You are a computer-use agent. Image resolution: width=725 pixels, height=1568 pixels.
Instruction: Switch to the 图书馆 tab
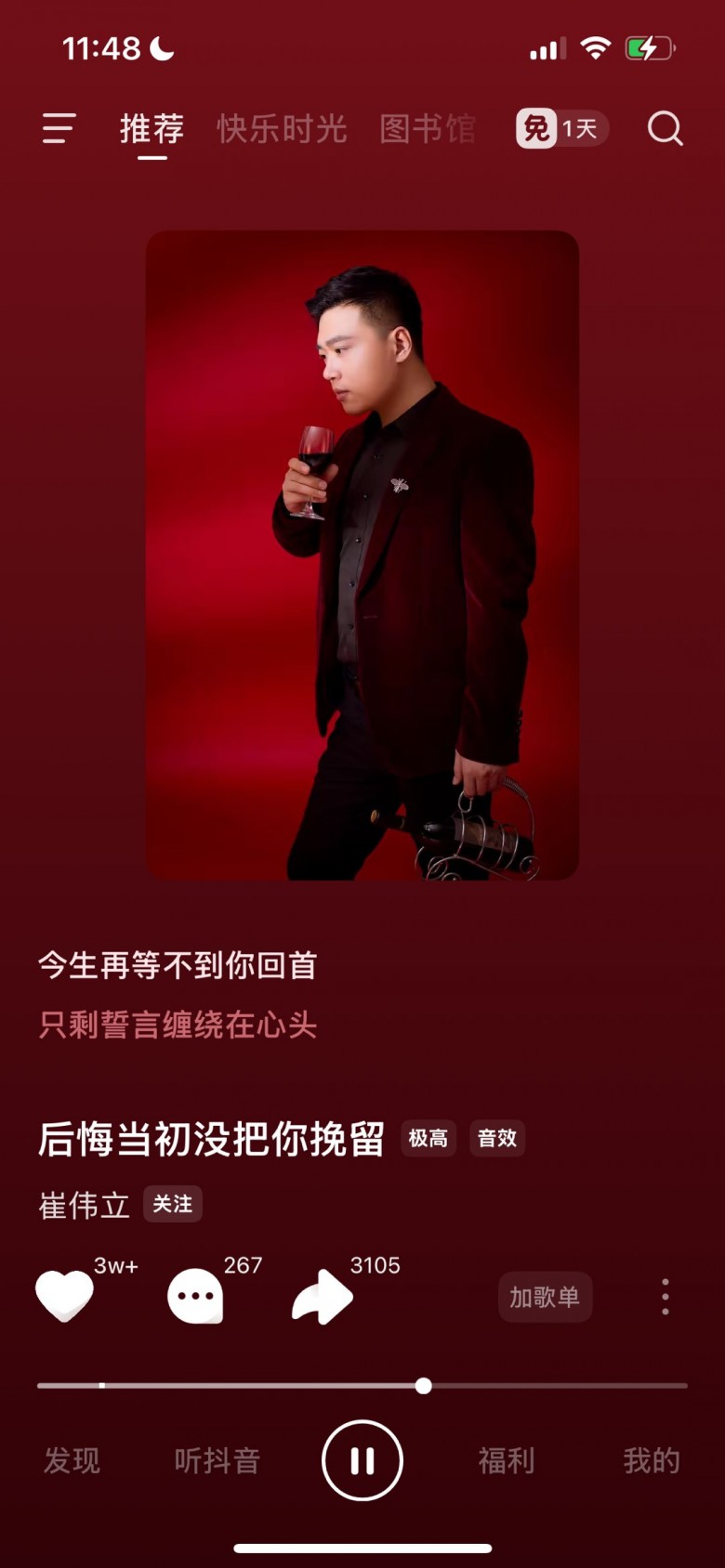[x=428, y=129]
